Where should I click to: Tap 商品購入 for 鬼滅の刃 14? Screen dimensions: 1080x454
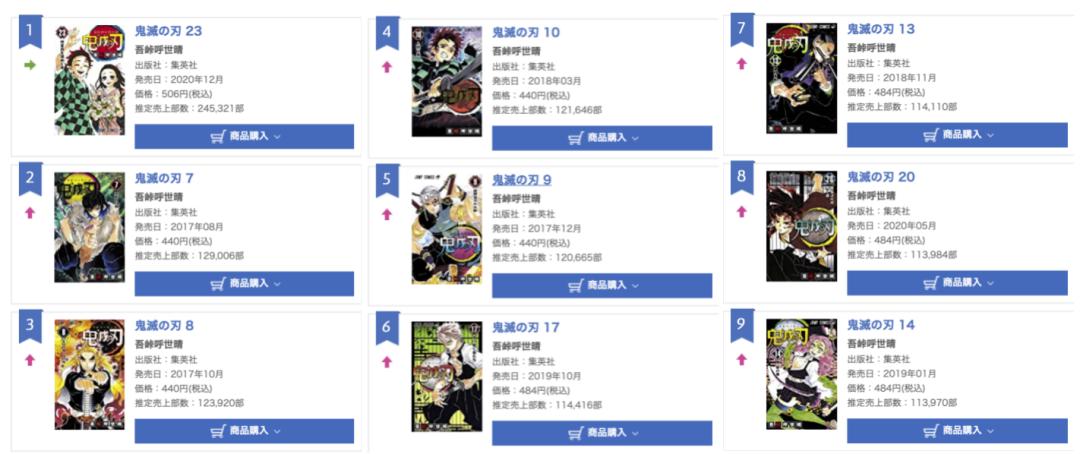tap(957, 431)
